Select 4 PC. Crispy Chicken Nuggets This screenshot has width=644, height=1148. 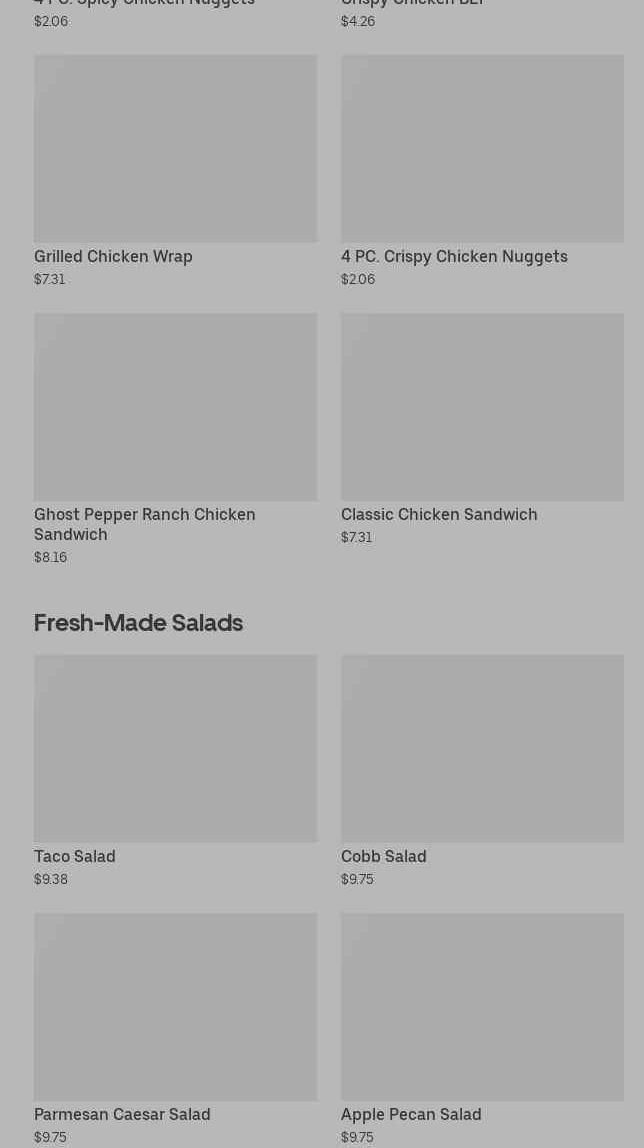482,171
